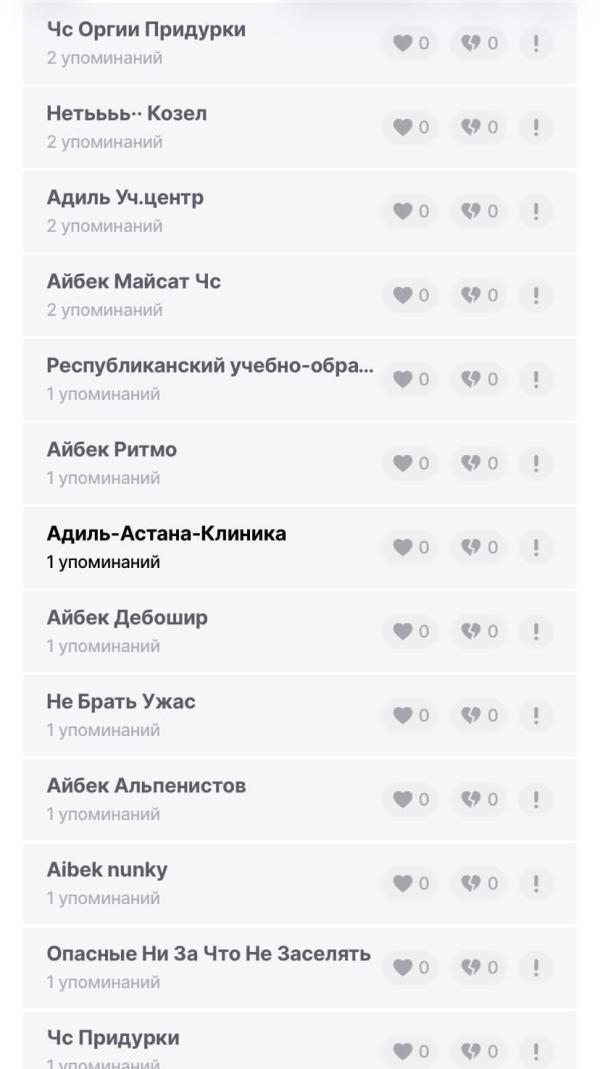Dislike the tag Нетьььь·· Козел
This screenshot has height=1069, width=600.
pos(479,128)
